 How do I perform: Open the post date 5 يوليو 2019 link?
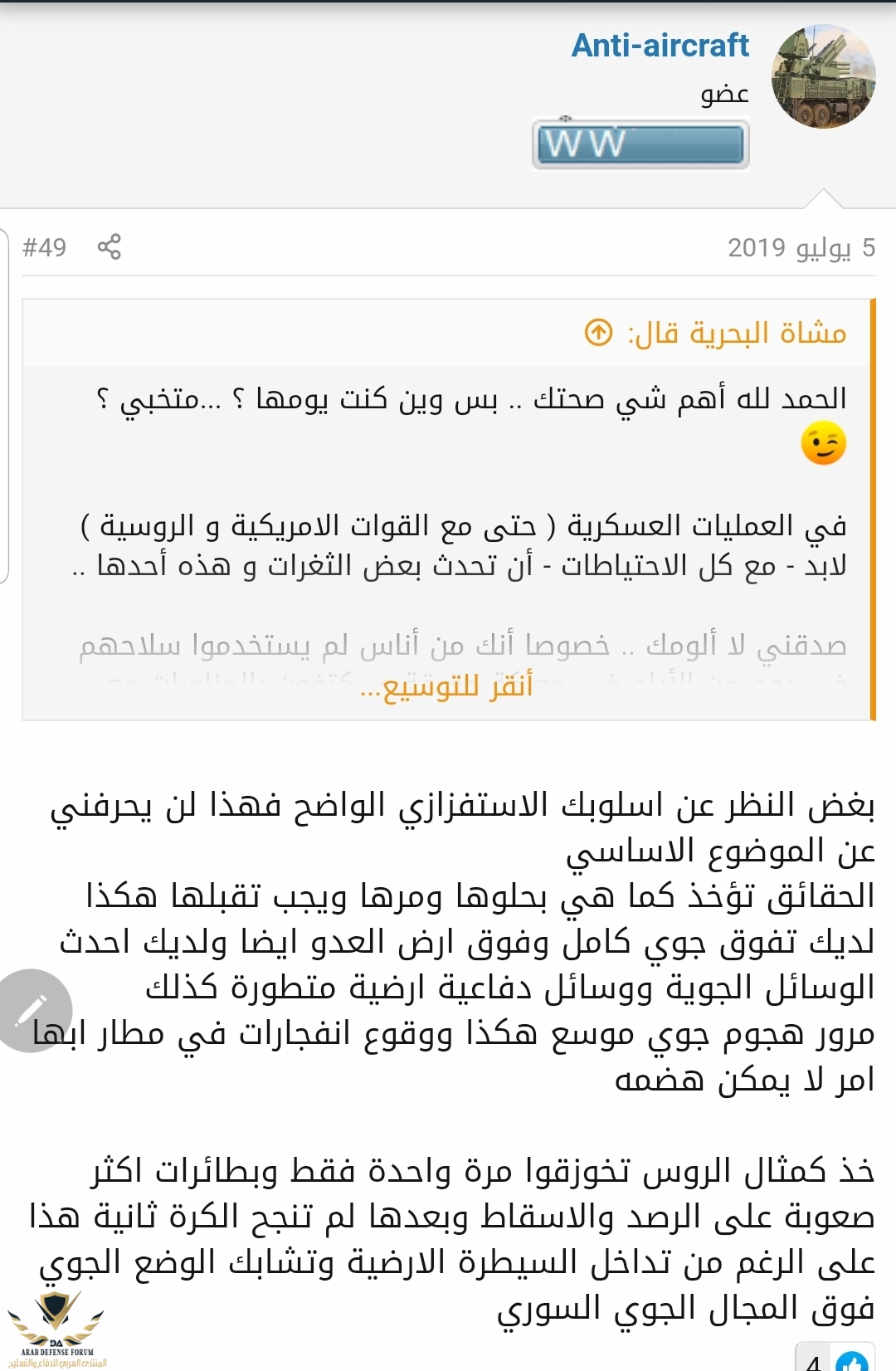pyautogui.click(x=801, y=247)
